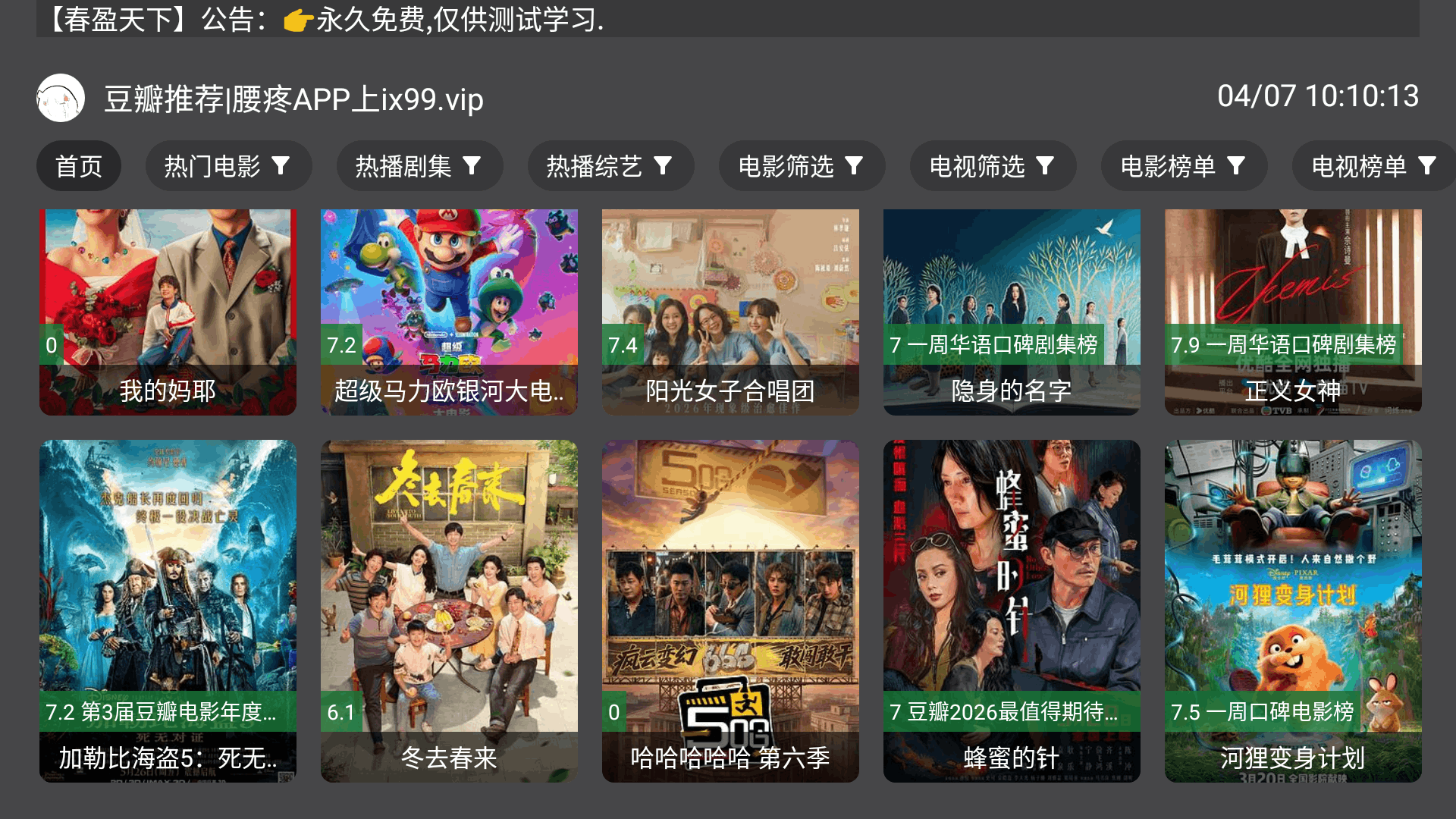Open 超级马力欧银河大电影 poster
Viewport: 1456px width, 819px height.
(449, 312)
